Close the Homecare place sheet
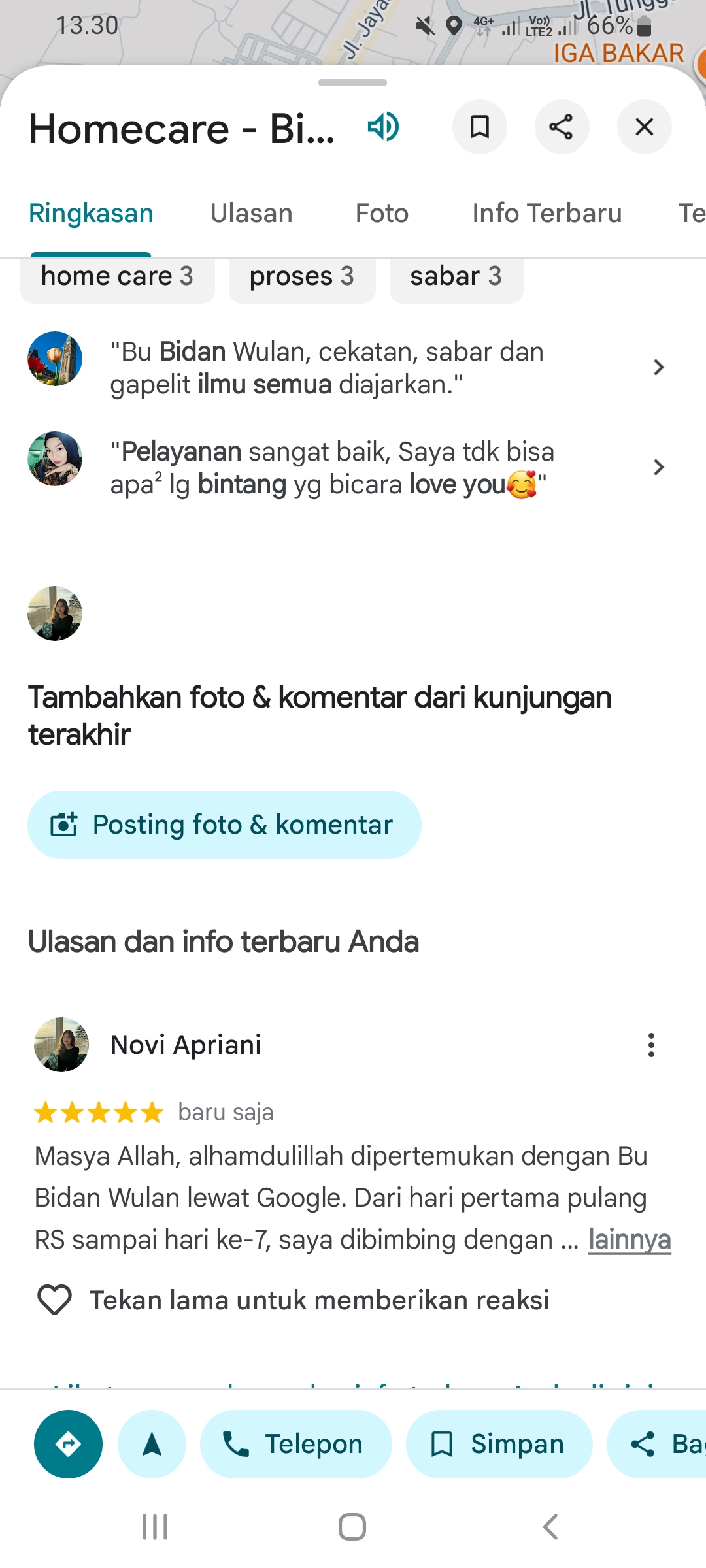Image resolution: width=706 pixels, height=1568 pixels. (x=644, y=127)
